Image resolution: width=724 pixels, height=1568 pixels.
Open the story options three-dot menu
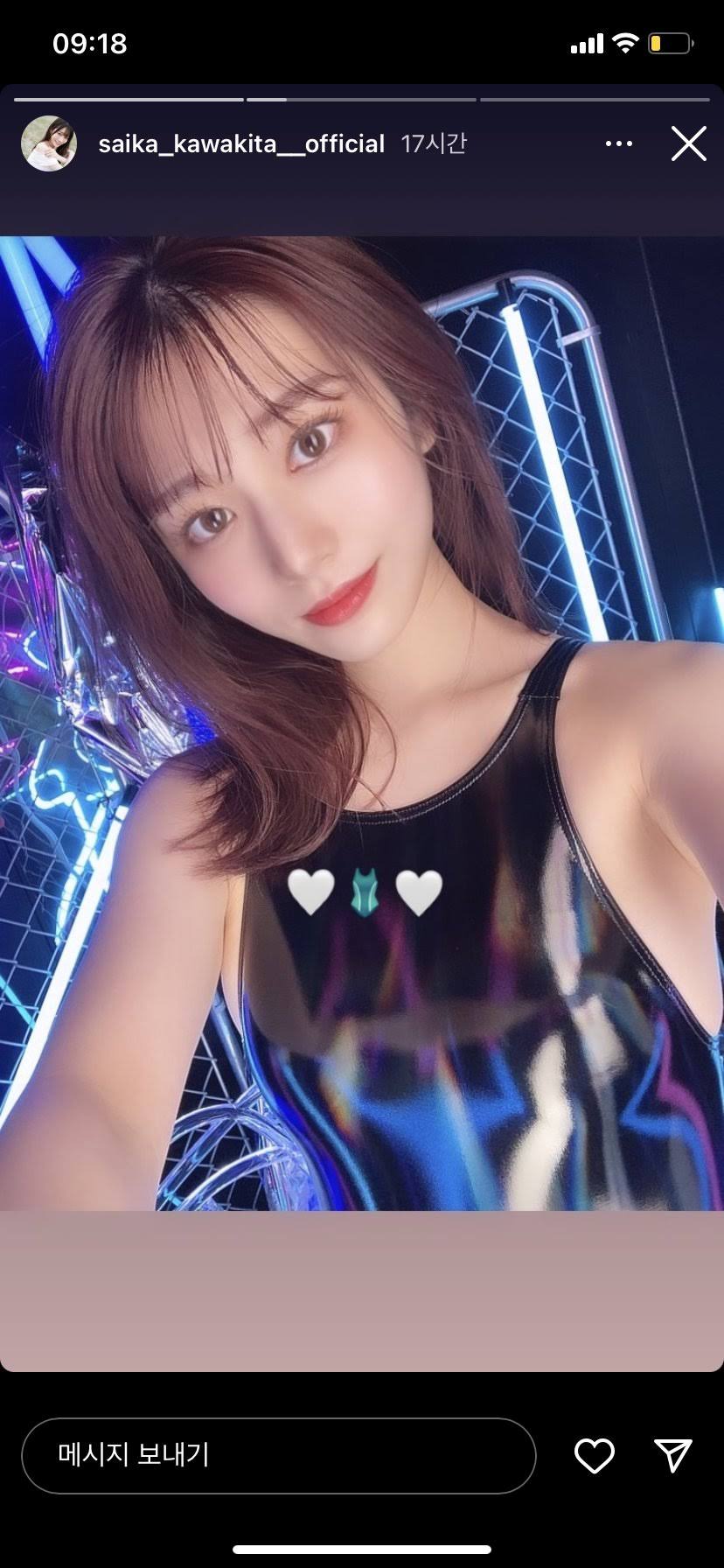[x=619, y=143]
